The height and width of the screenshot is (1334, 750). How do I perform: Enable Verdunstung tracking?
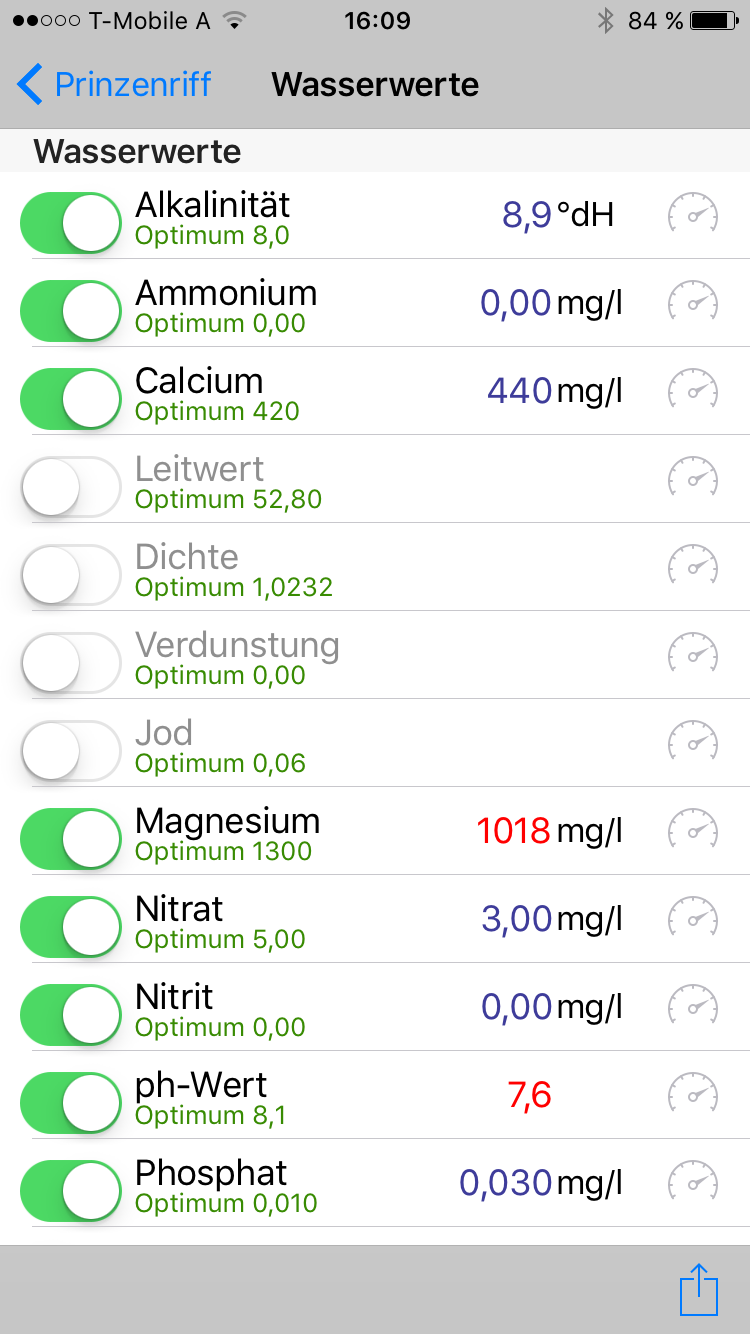[x=70, y=662]
